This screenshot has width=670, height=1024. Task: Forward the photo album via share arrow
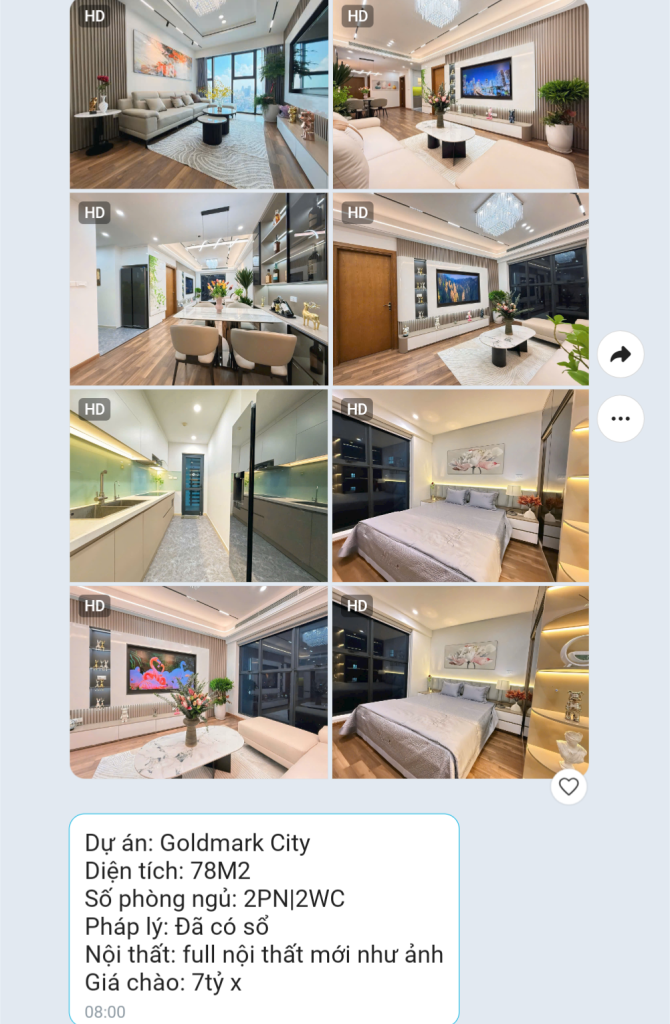621,354
